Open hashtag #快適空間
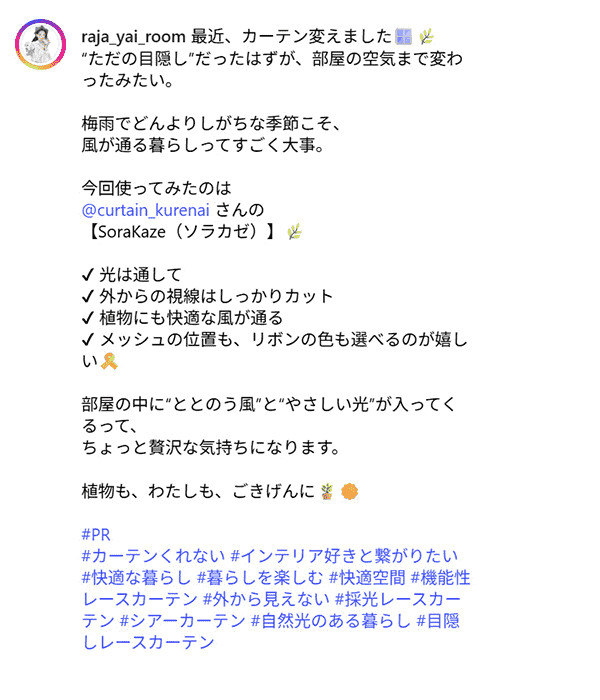Image resolution: width=600 pixels, height=700 pixels. 368,578
